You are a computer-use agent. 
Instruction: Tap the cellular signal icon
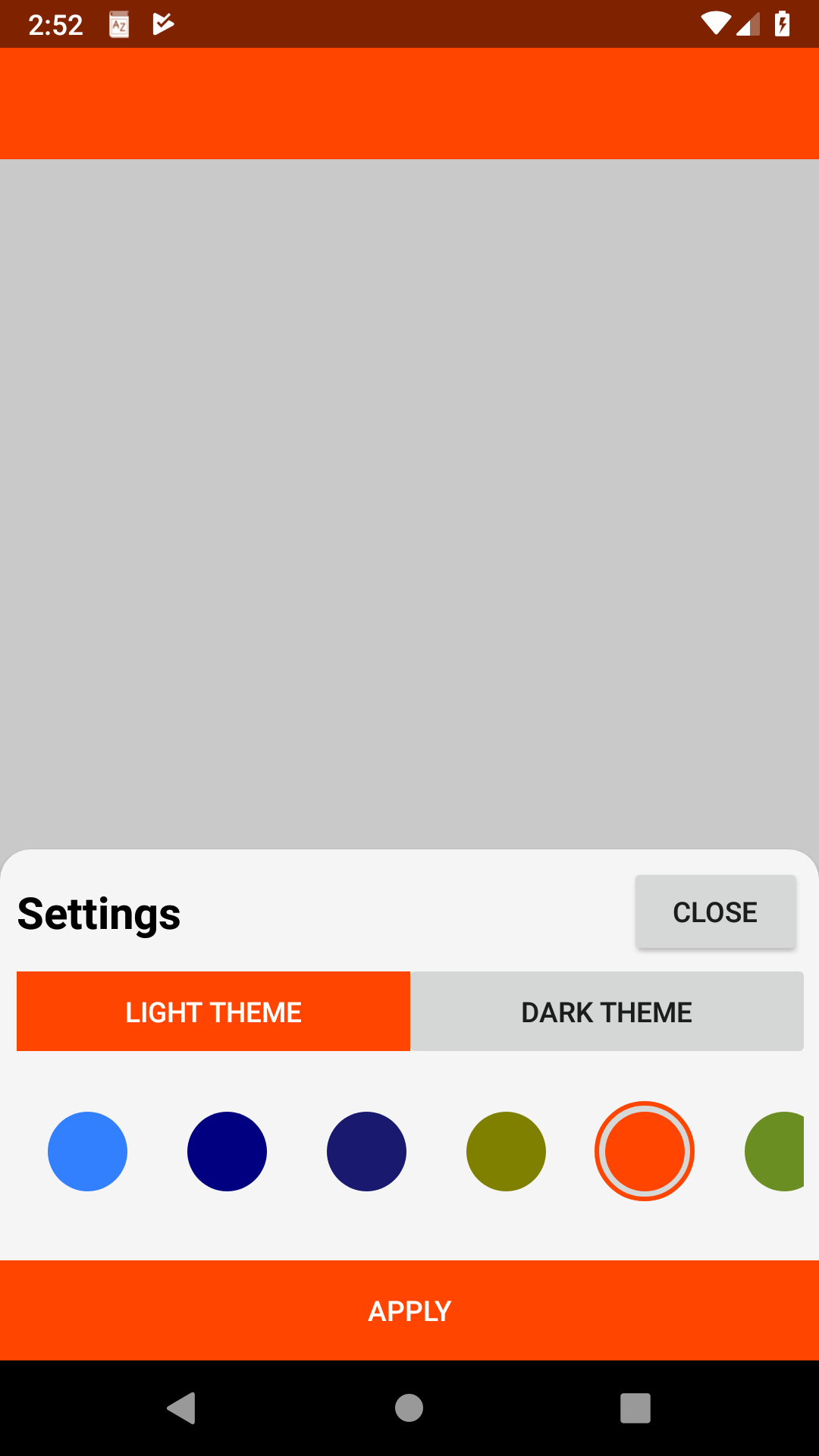748,23
